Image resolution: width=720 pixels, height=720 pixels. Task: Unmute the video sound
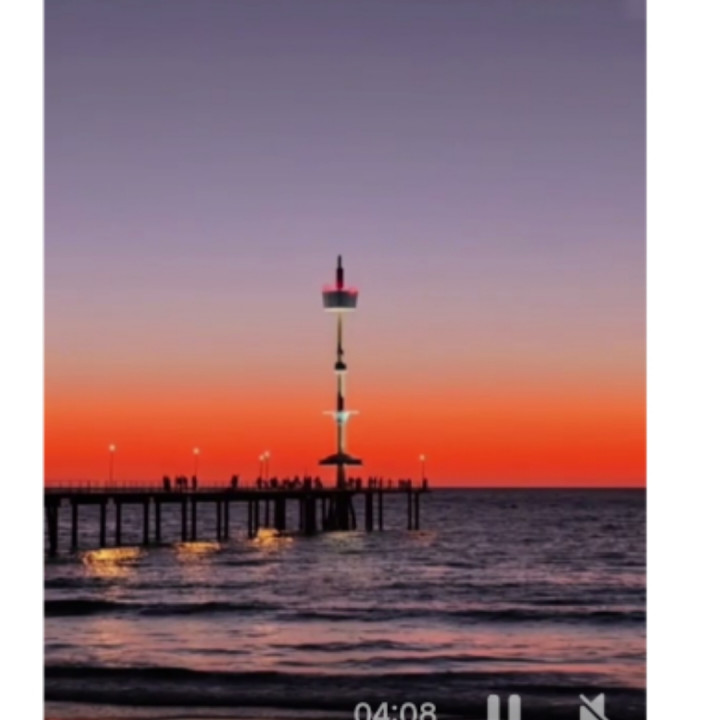tap(592, 708)
